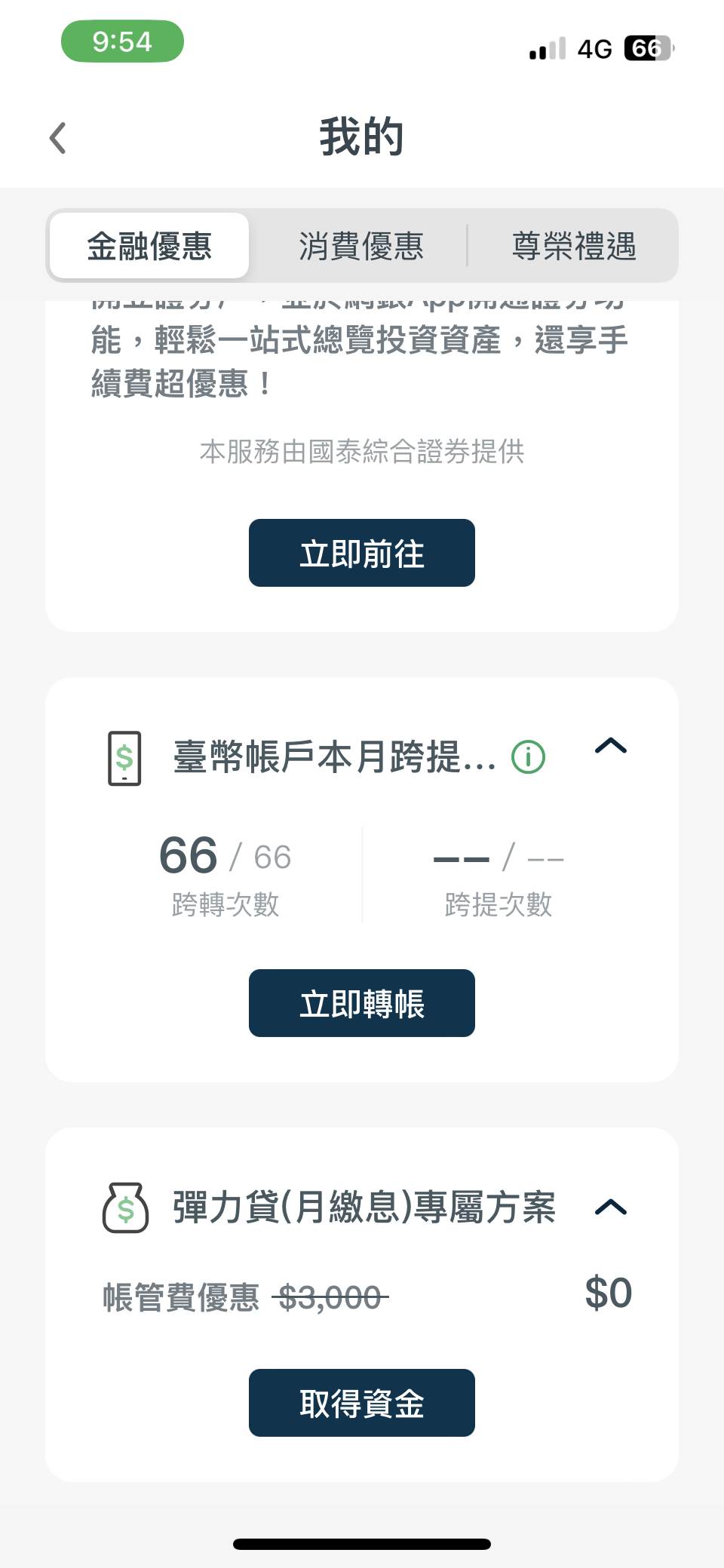
Task: Switch to the 尊榮禮遇 tab
Action: (574, 247)
